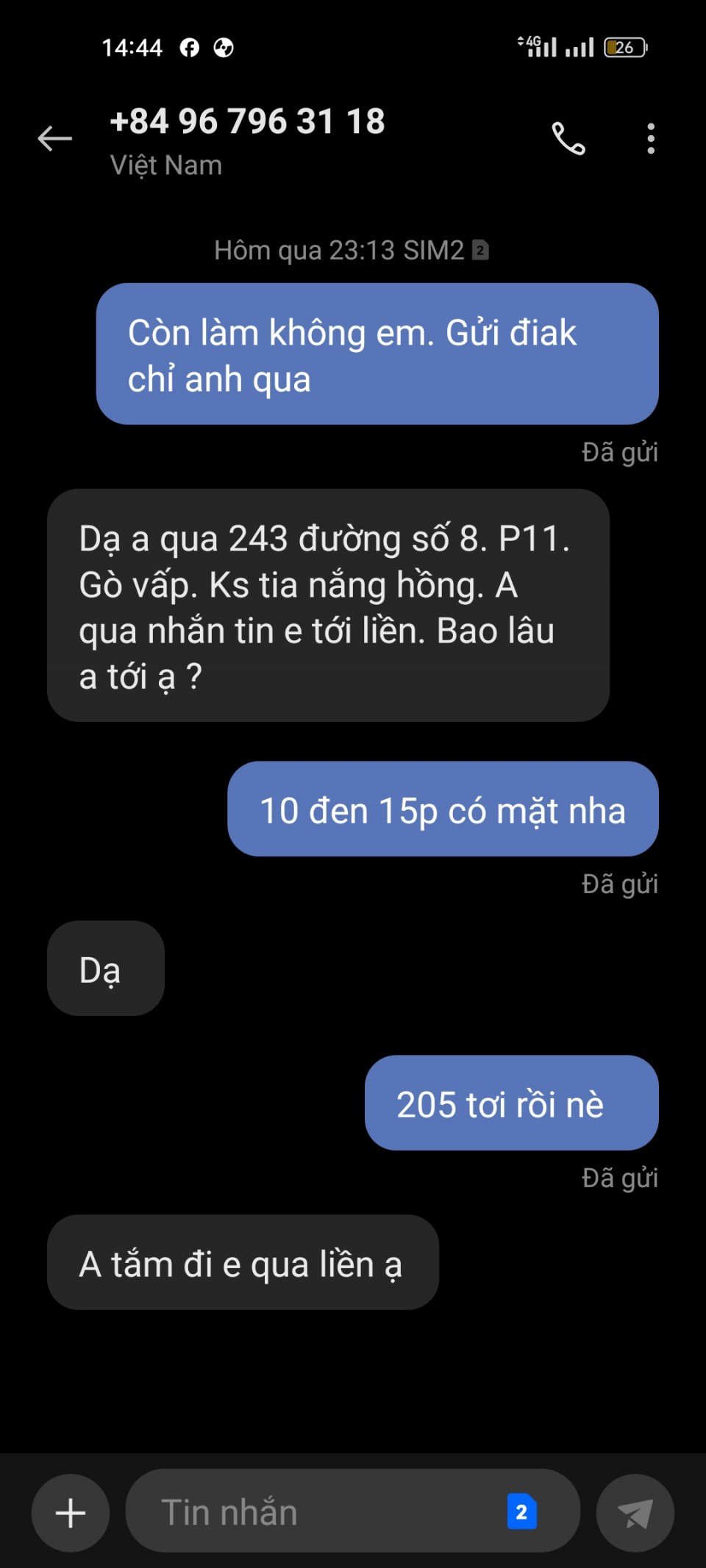Image resolution: width=706 pixels, height=1568 pixels.
Task: Send the message with paper plane
Action: click(635, 1513)
